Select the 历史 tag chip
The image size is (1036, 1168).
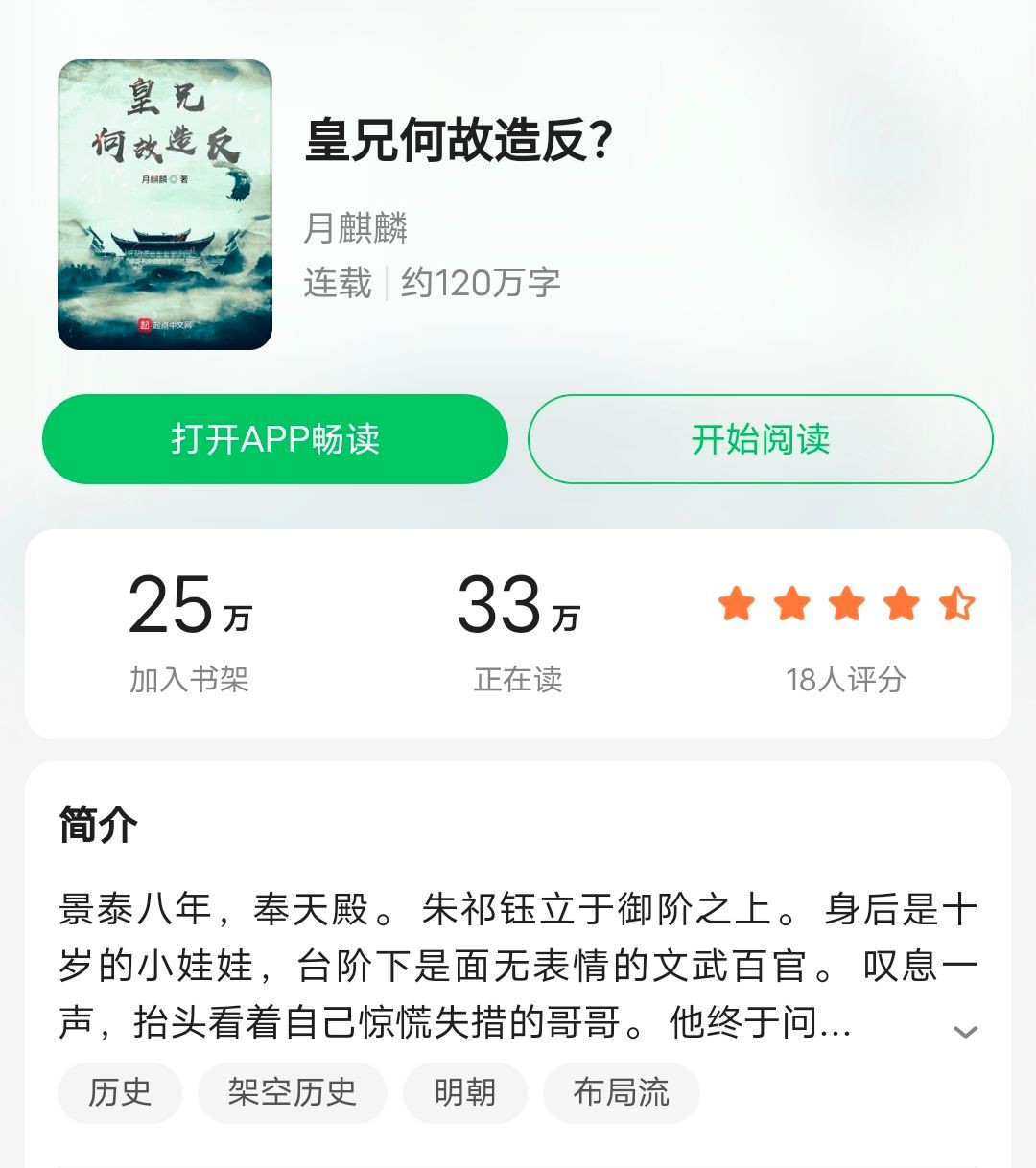pyautogui.click(x=120, y=1092)
